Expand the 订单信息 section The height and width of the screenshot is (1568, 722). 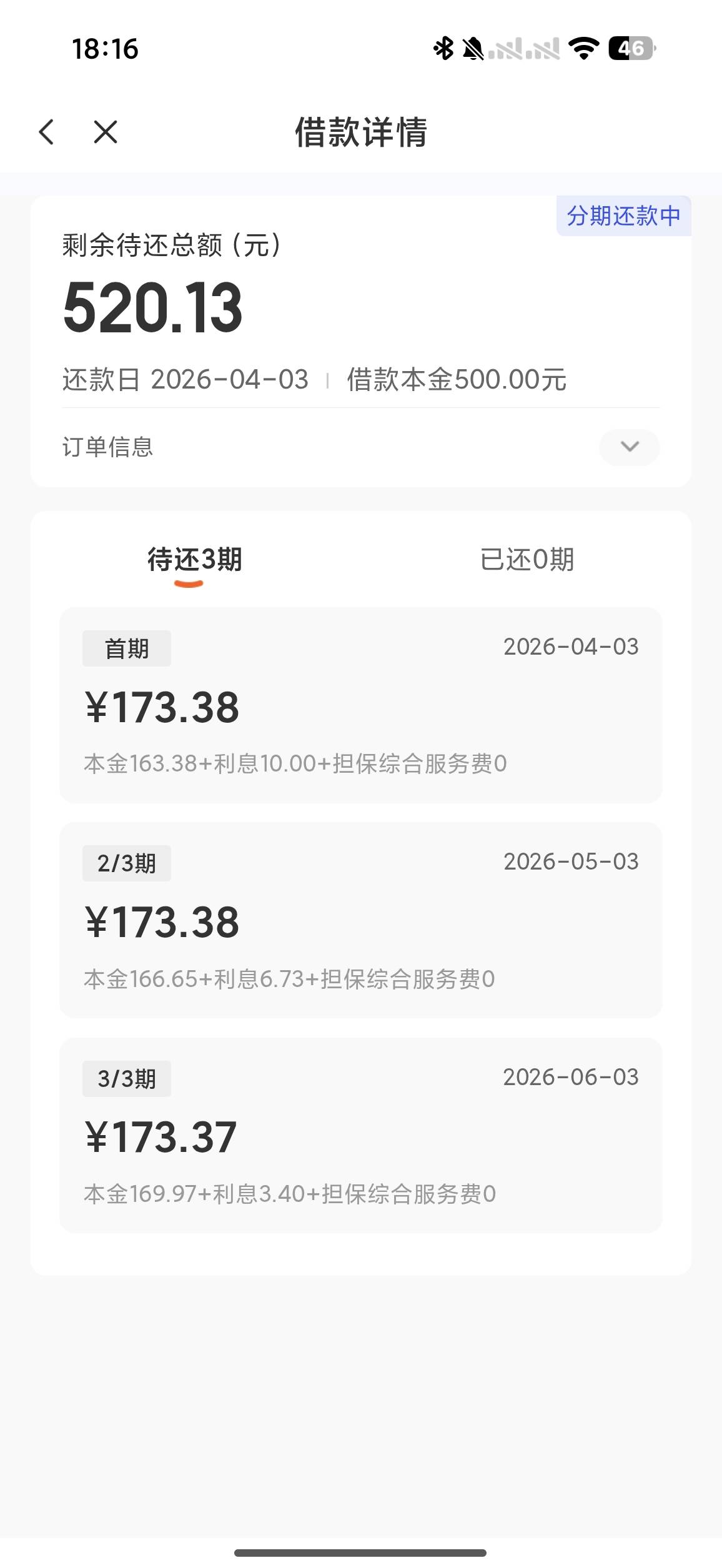(629, 447)
